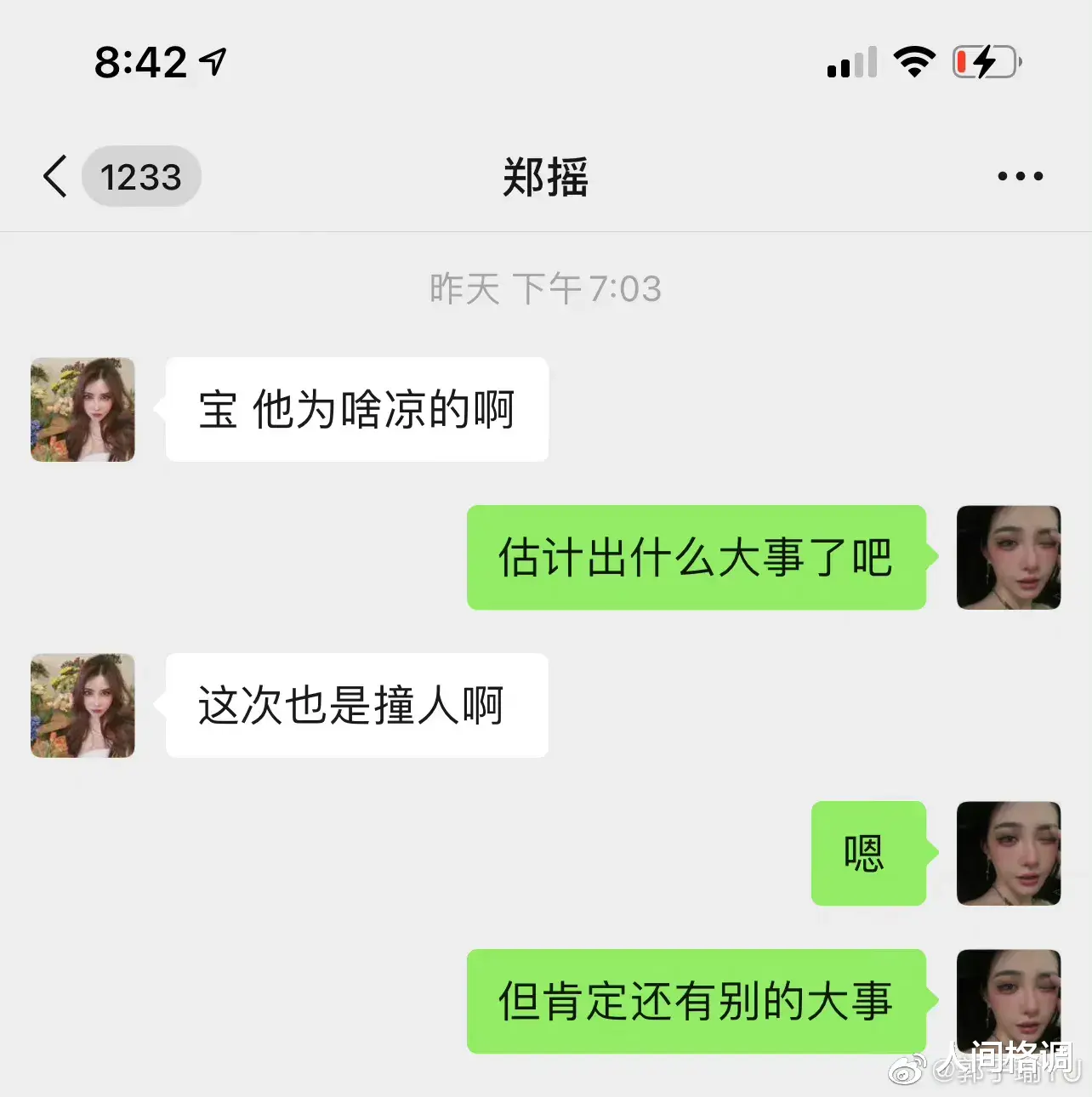The image size is (1092, 1097).
Task: Tap the back chevron to leave the chat
Action: pyautogui.click(x=54, y=176)
